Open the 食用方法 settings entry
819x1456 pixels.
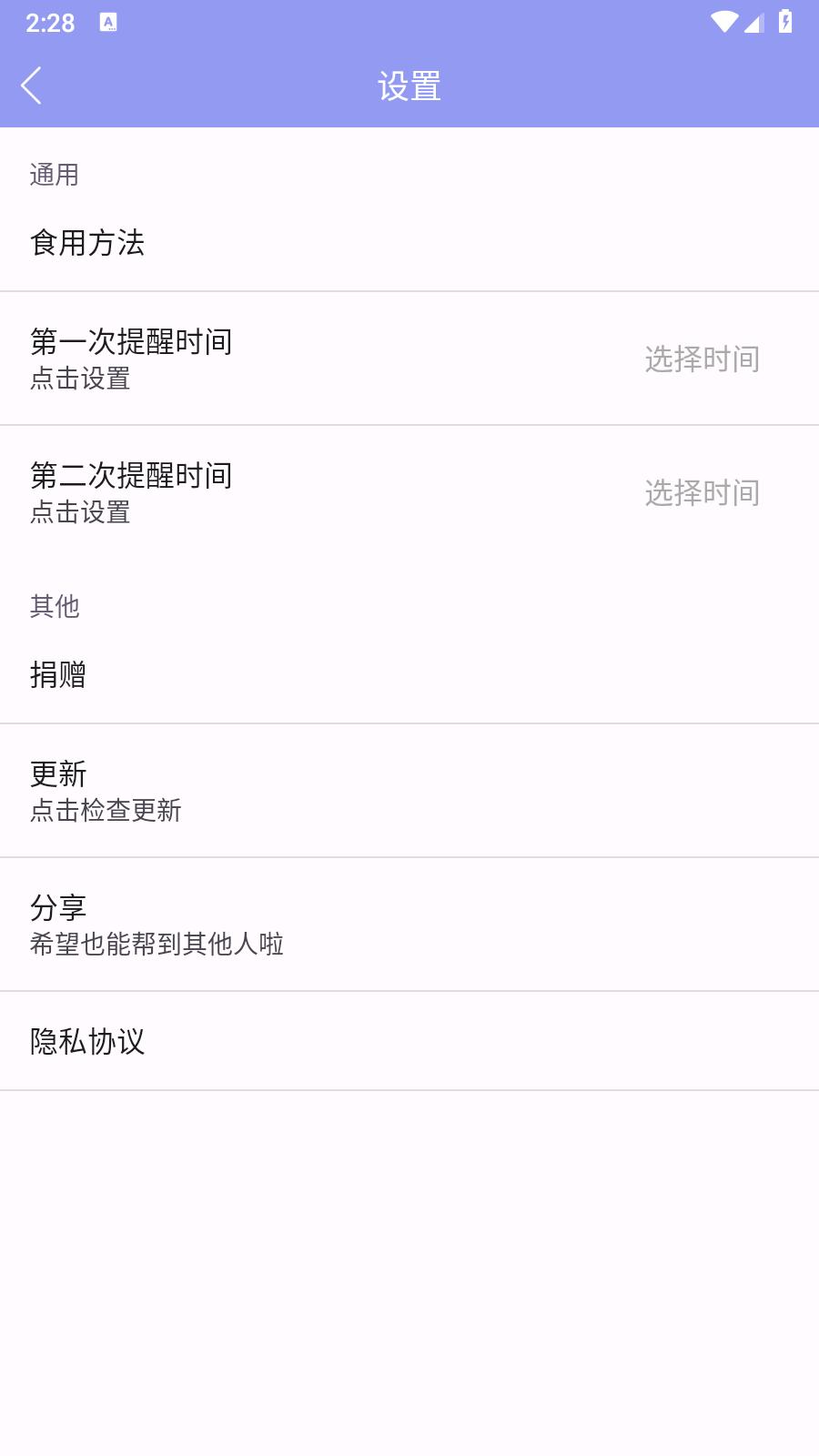[x=88, y=243]
